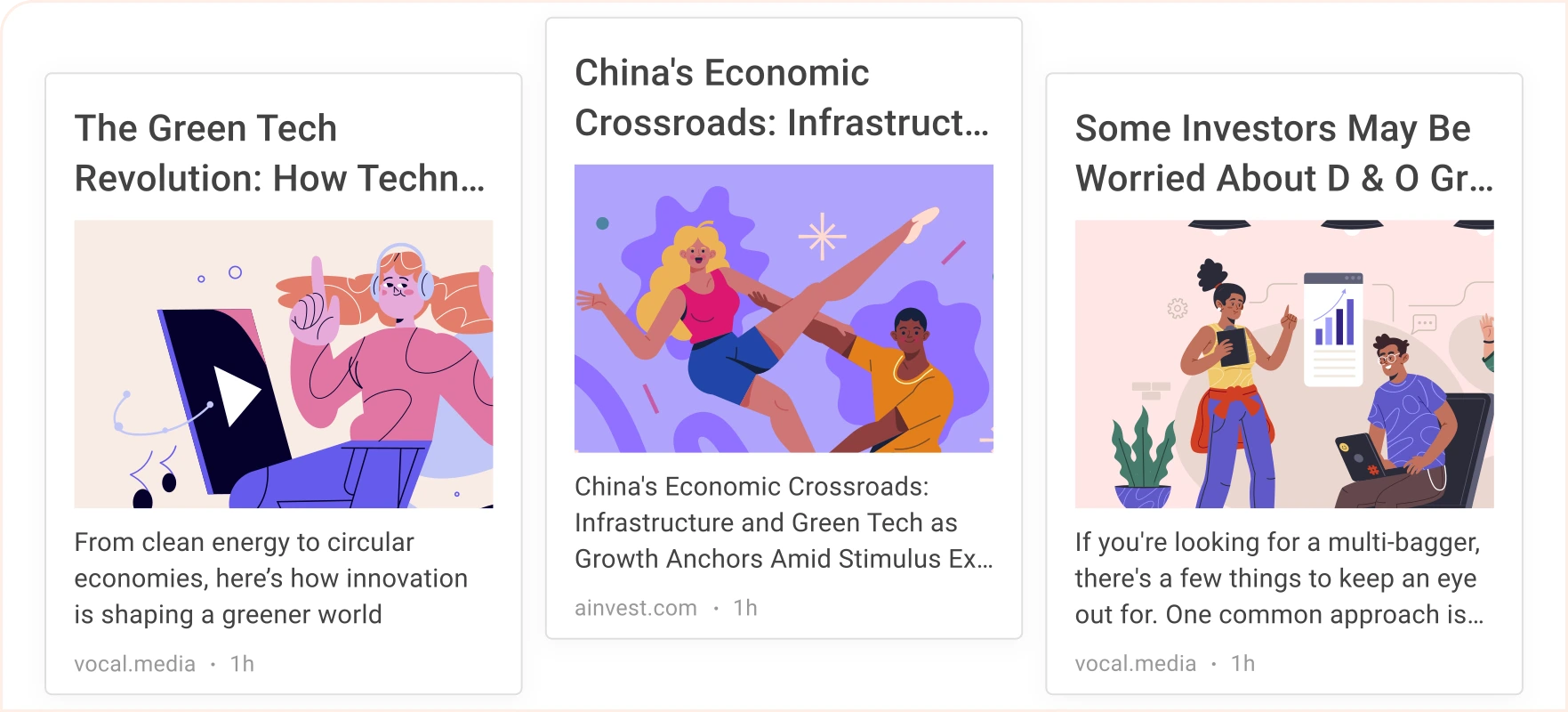This screenshot has height=712, width=1568.
Task: Open Some Investors May Be Worried article
Action: click(x=1282, y=153)
